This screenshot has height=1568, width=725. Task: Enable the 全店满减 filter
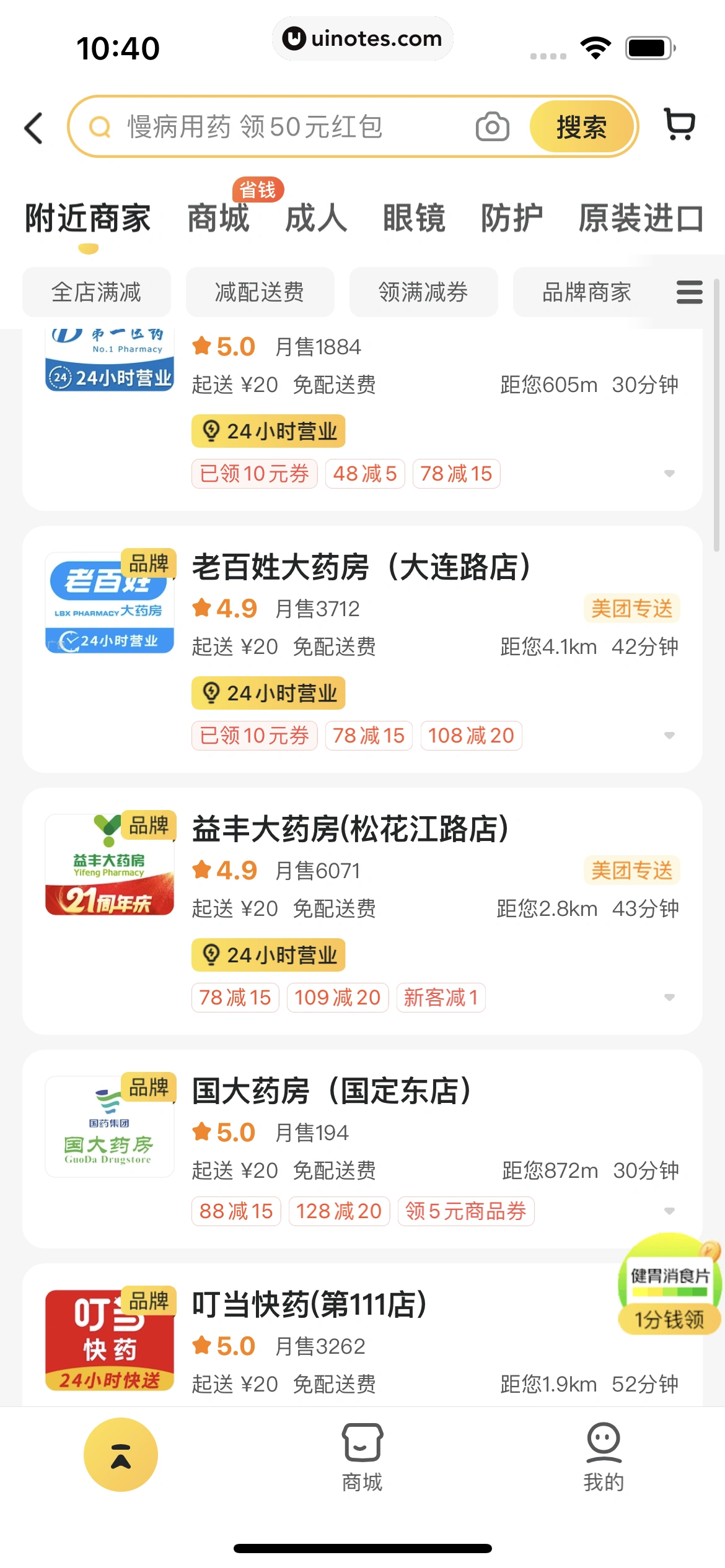pos(97,292)
